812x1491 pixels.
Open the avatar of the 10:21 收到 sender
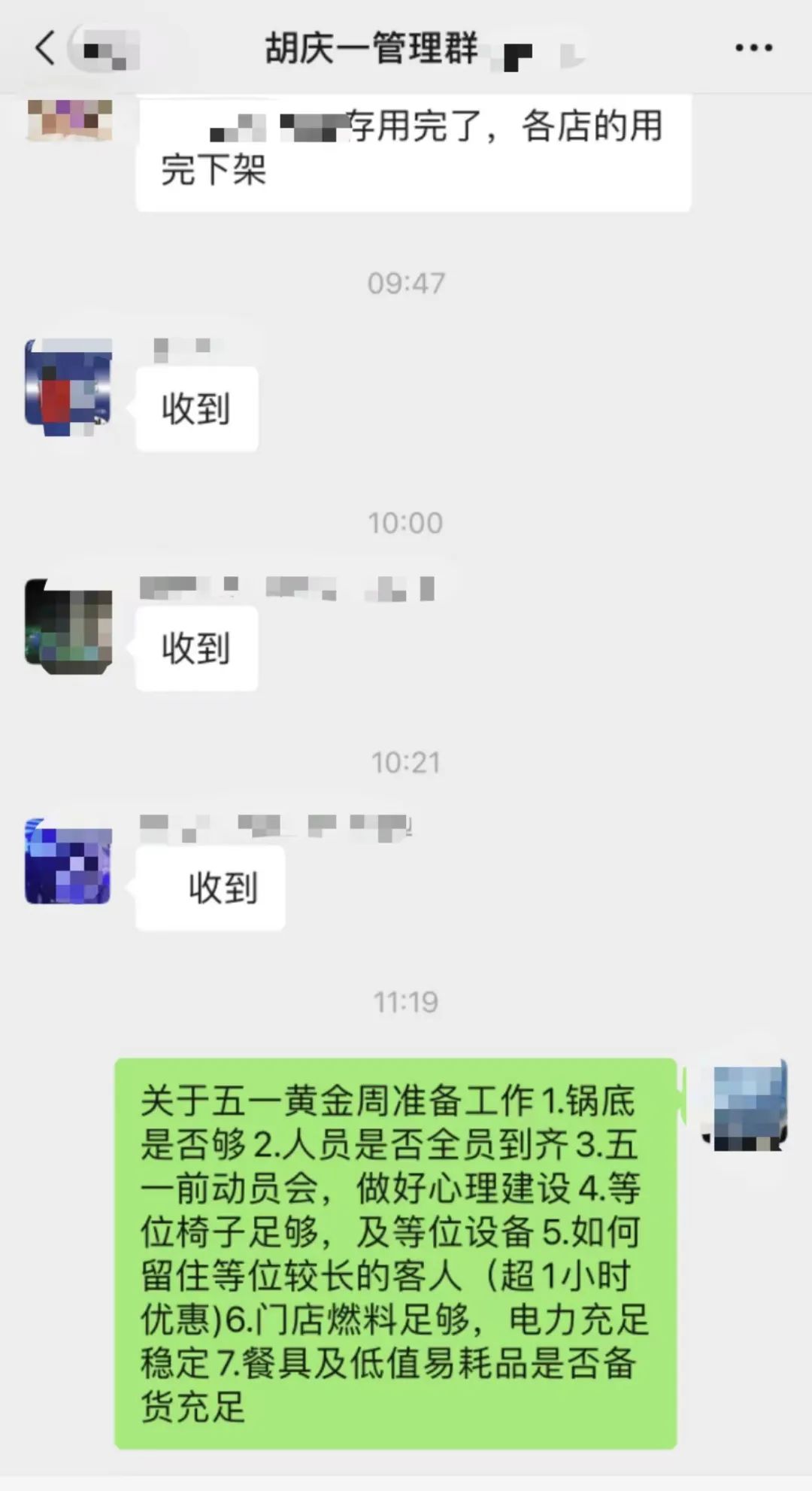click(x=68, y=862)
